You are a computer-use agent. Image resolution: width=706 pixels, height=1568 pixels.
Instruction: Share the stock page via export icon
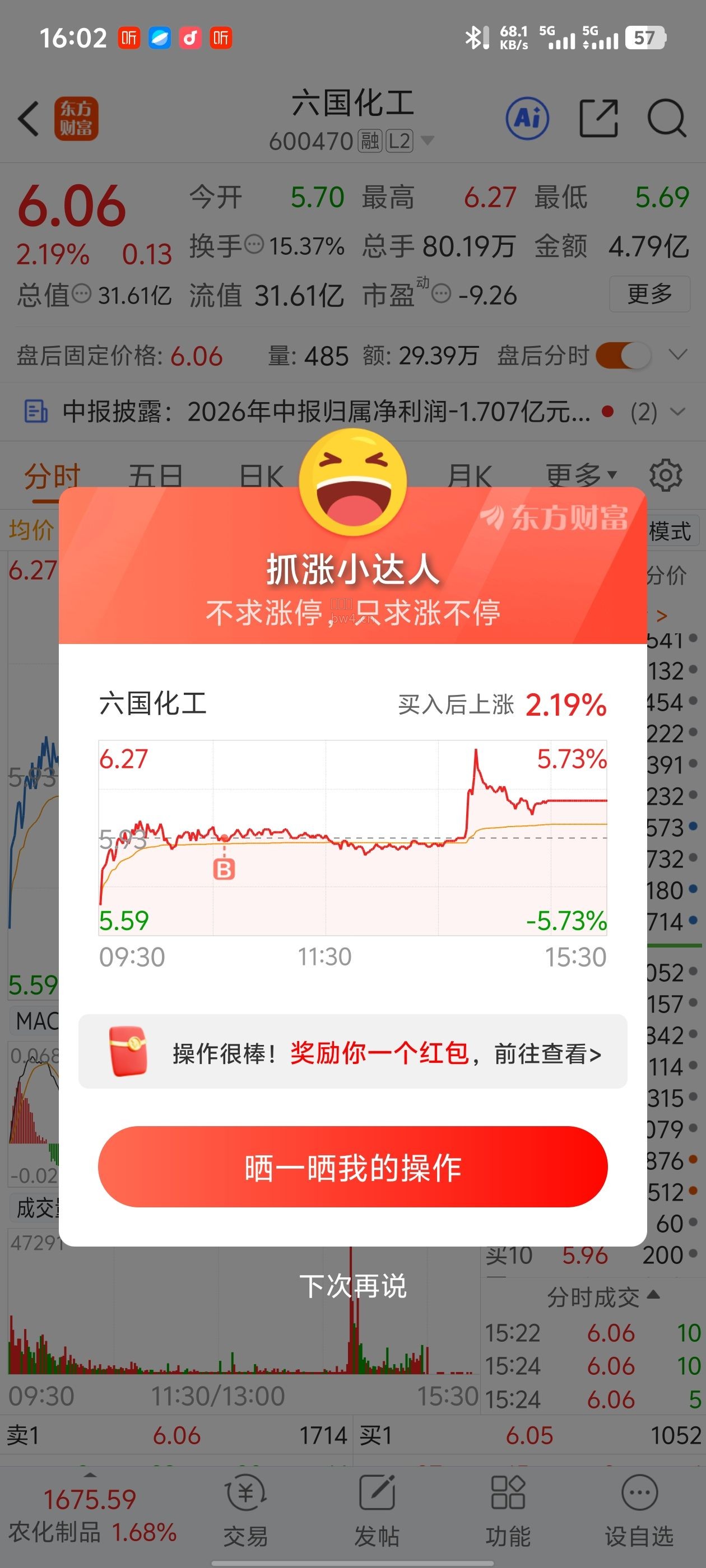pos(598,119)
